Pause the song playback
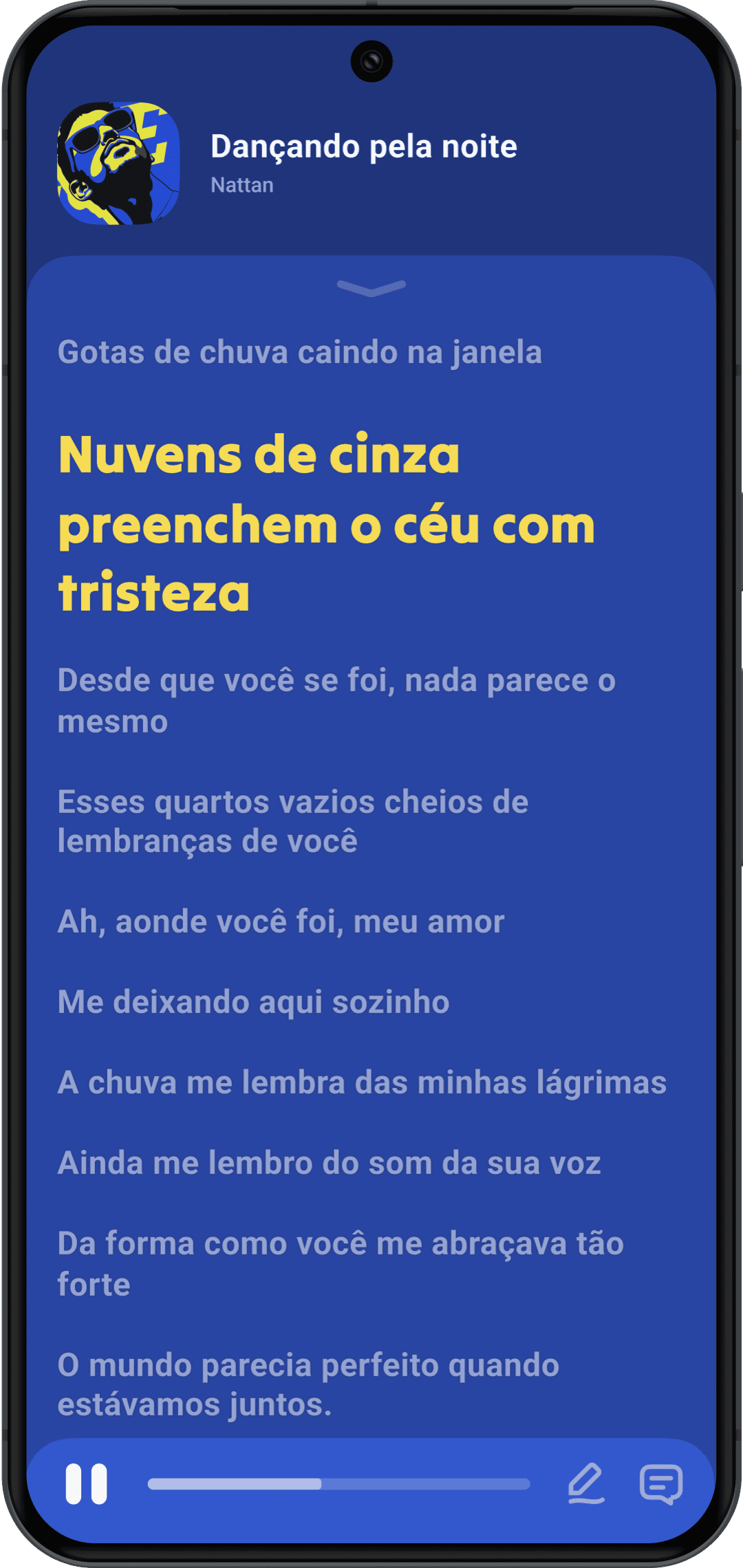This screenshot has width=743, height=1568. click(x=87, y=1483)
